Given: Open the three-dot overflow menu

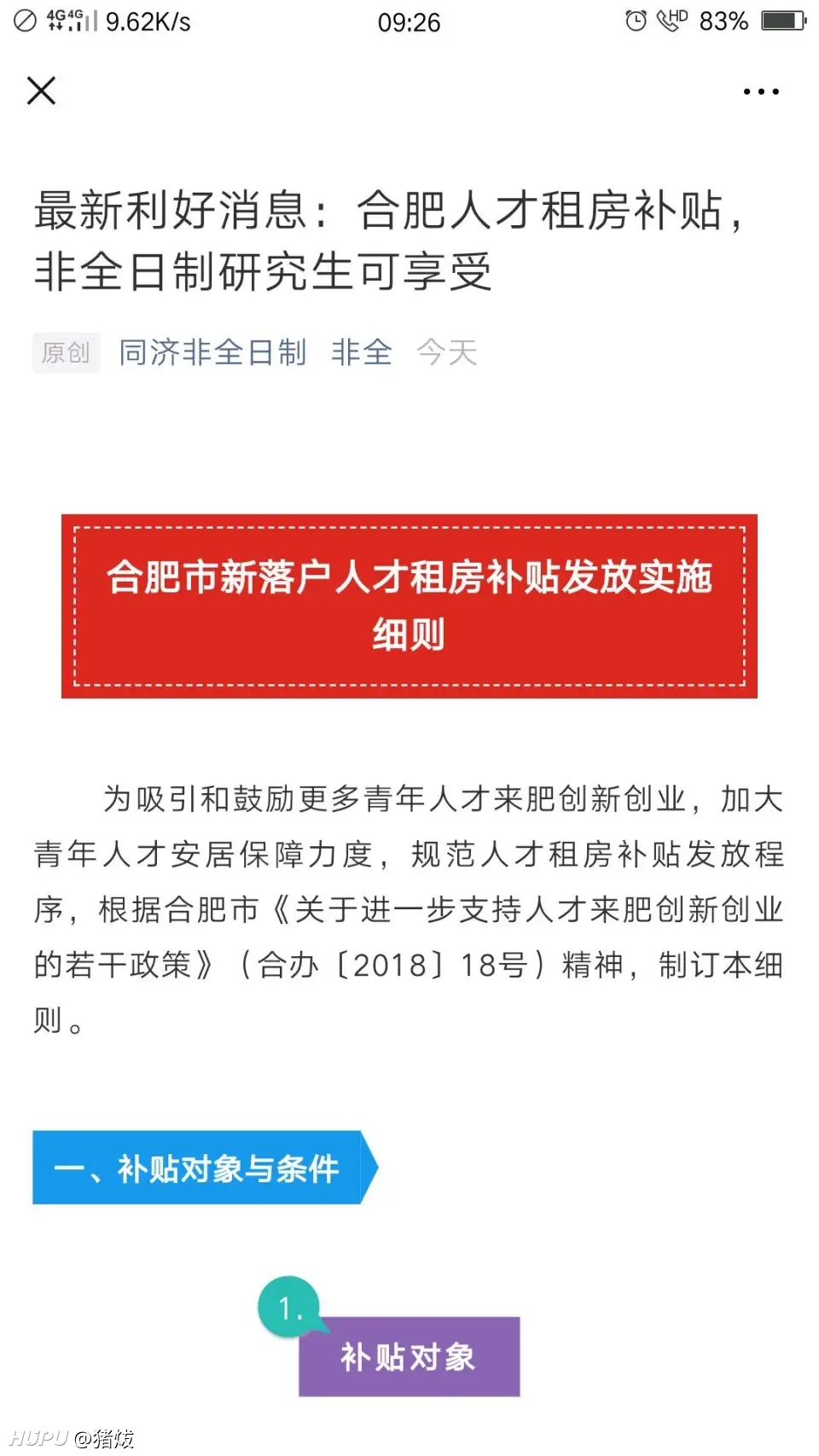Looking at the screenshot, I should pyautogui.click(x=761, y=91).
